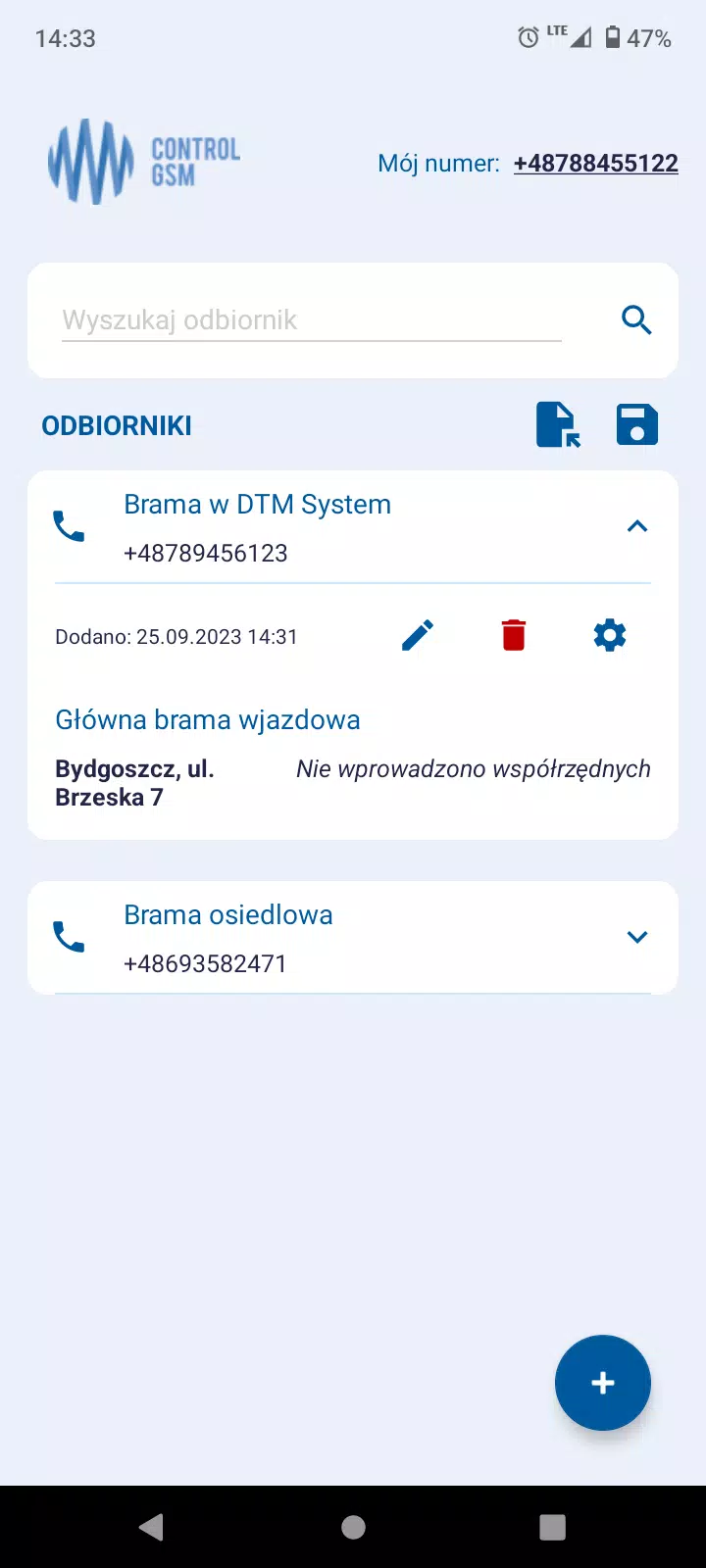Image resolution: width=706 pixels, height=1568 pixels.
Task: Delete Brama w DTM System via trash icon
Action: pos(514,635)
